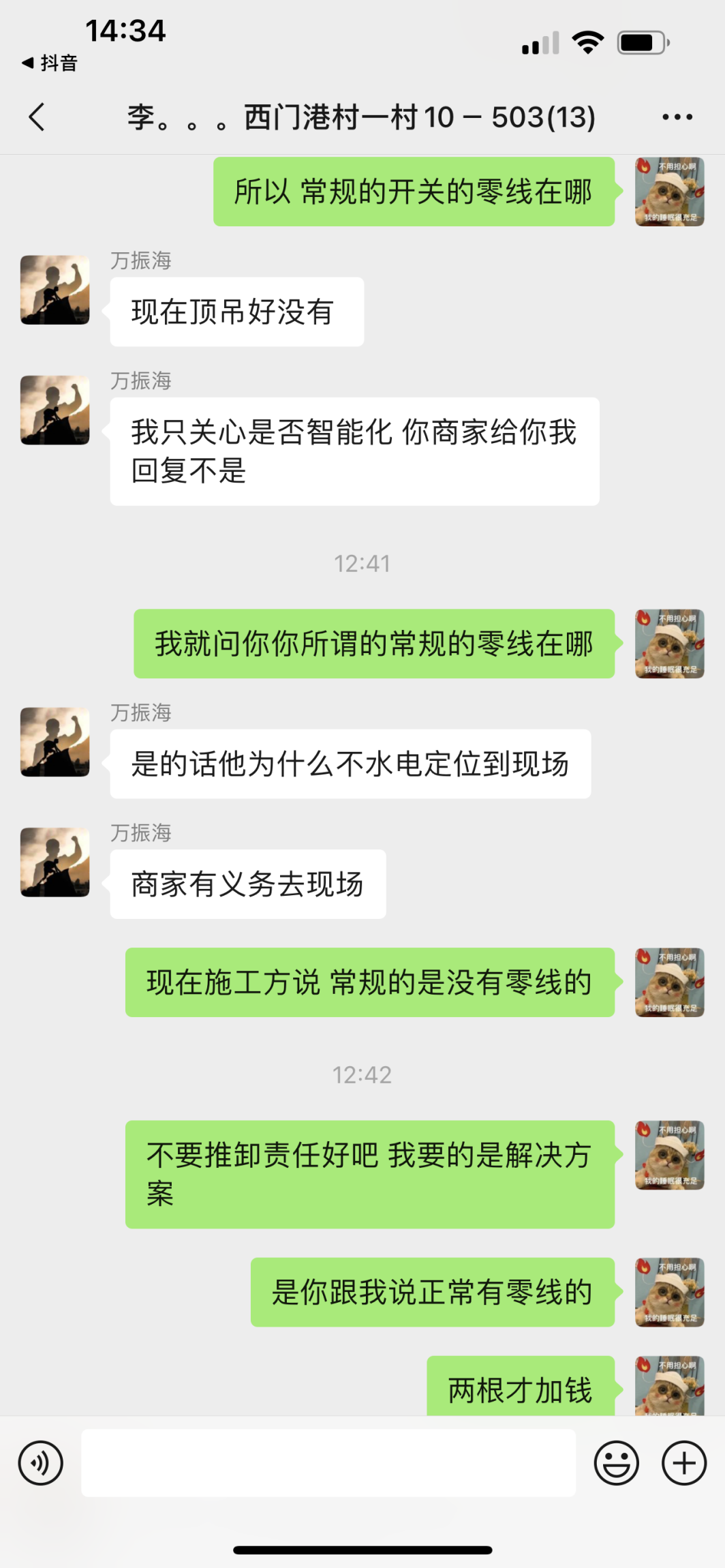Screen dimensions: 725x1568
Task: Switch to voice message input
Action: pos(41,1462)
